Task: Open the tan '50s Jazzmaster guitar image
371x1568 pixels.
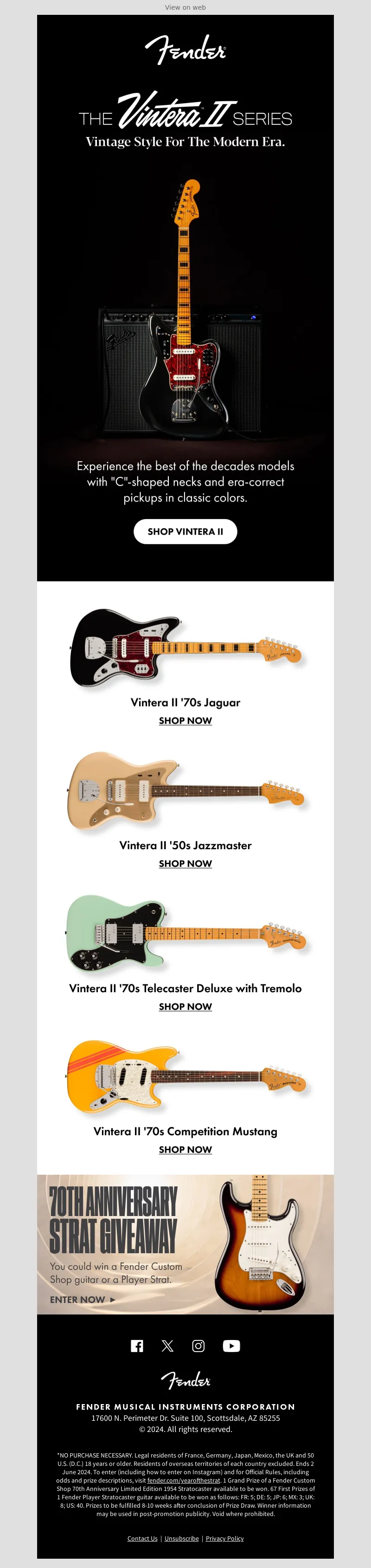Action: 185,792
